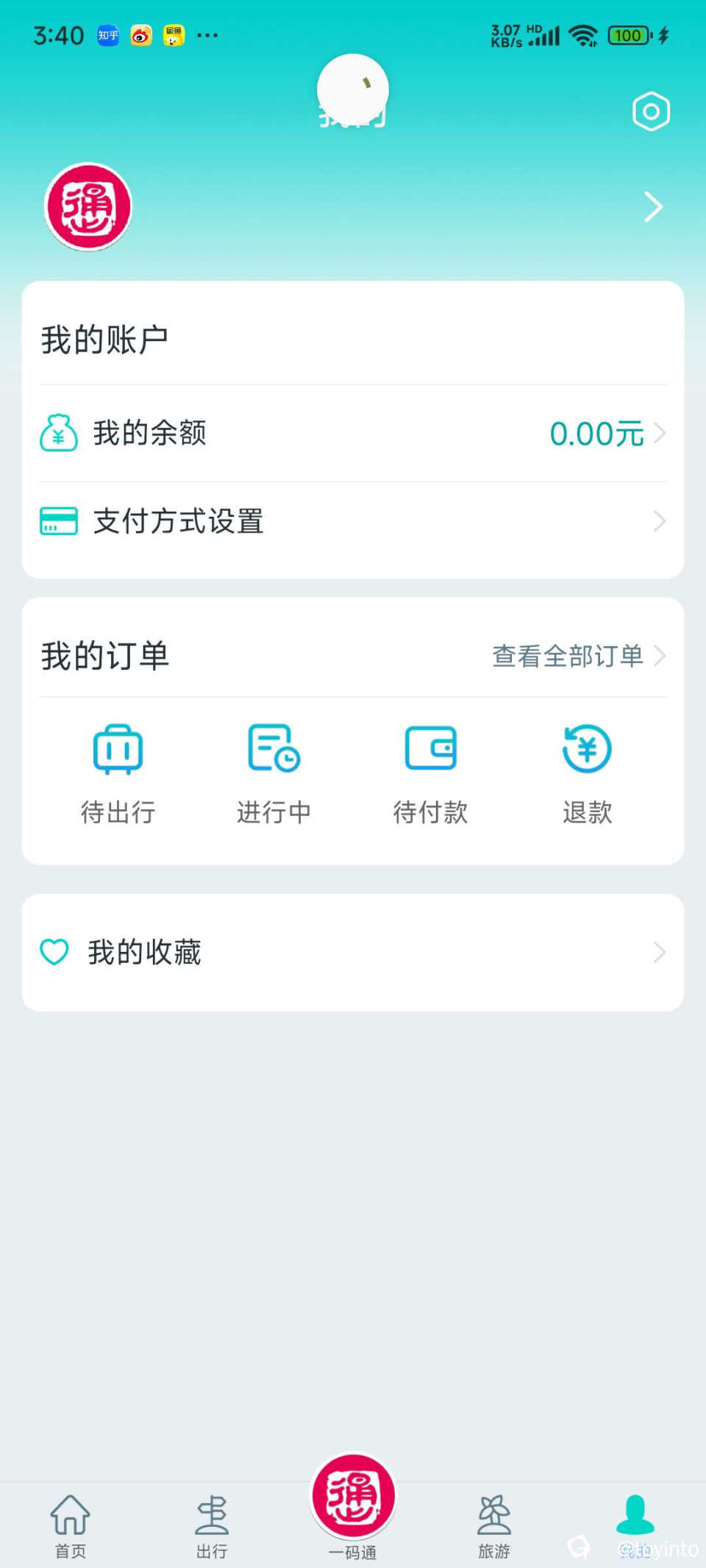Viewport: 706px width, 1568px height.
Task: Open the settings gear icon
Action: [x=651, y=112]
